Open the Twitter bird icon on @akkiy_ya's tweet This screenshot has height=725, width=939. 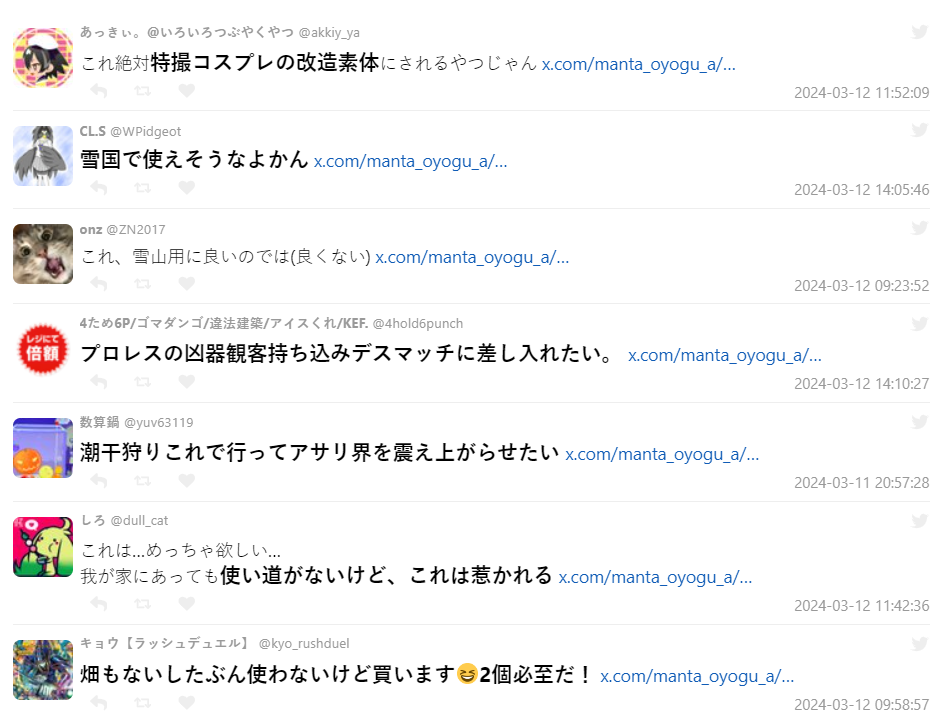pos(919,32)
